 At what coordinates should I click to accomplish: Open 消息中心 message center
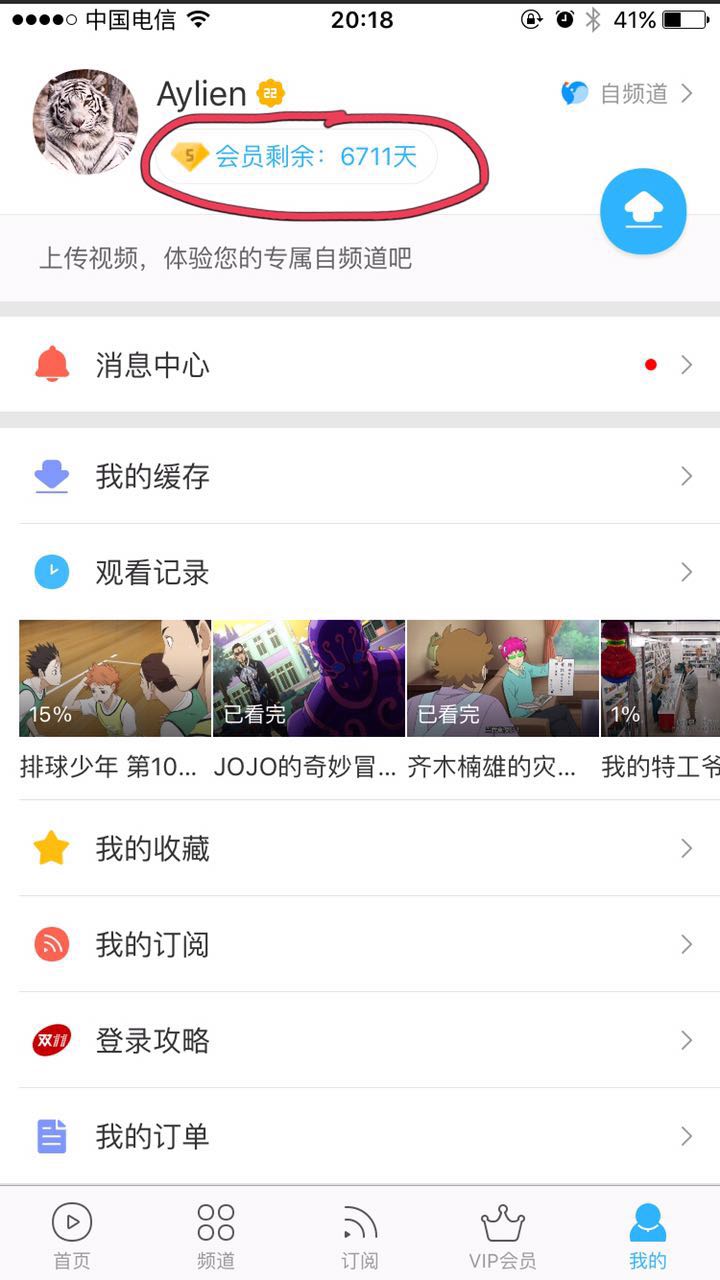click(x=360, y=365)
